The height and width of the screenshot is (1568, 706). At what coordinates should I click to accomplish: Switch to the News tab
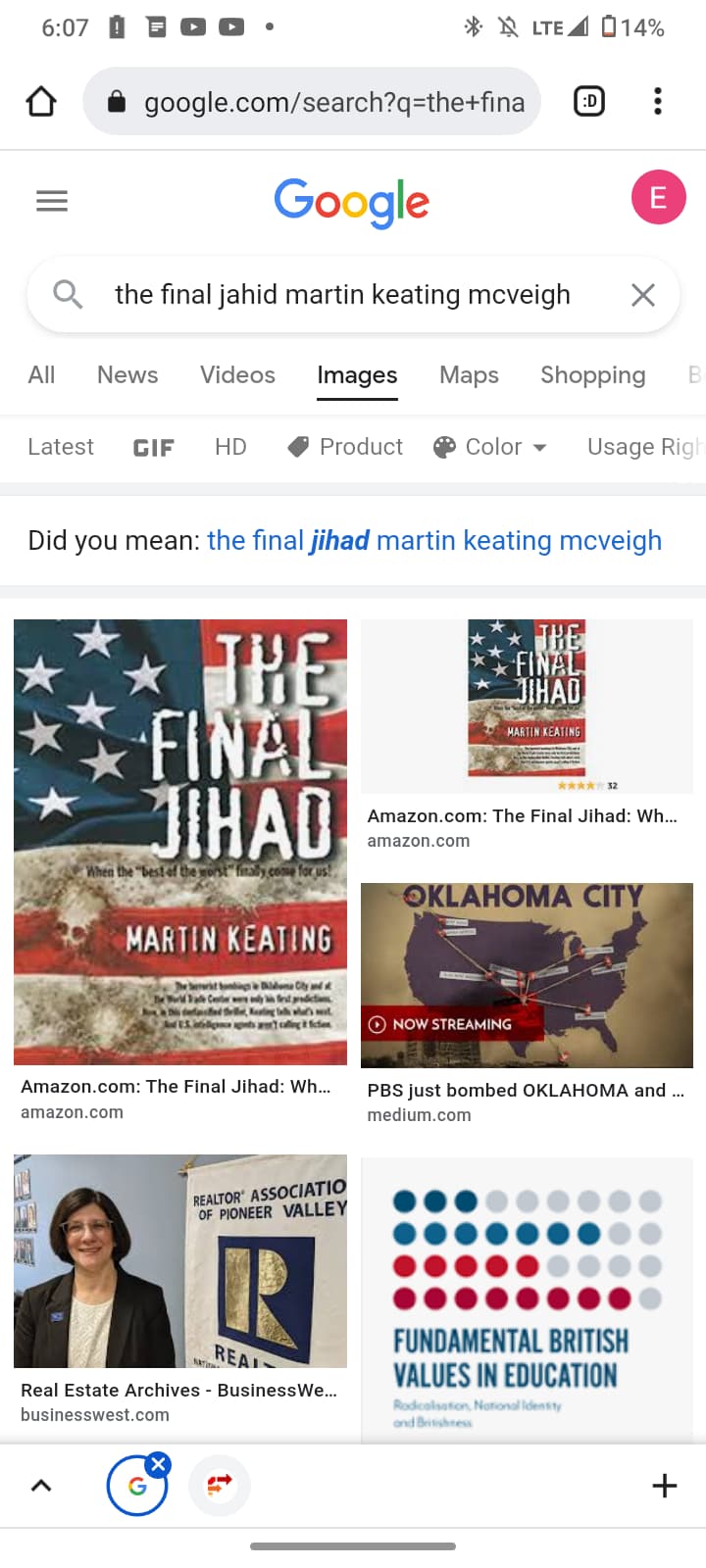point(127,374)
